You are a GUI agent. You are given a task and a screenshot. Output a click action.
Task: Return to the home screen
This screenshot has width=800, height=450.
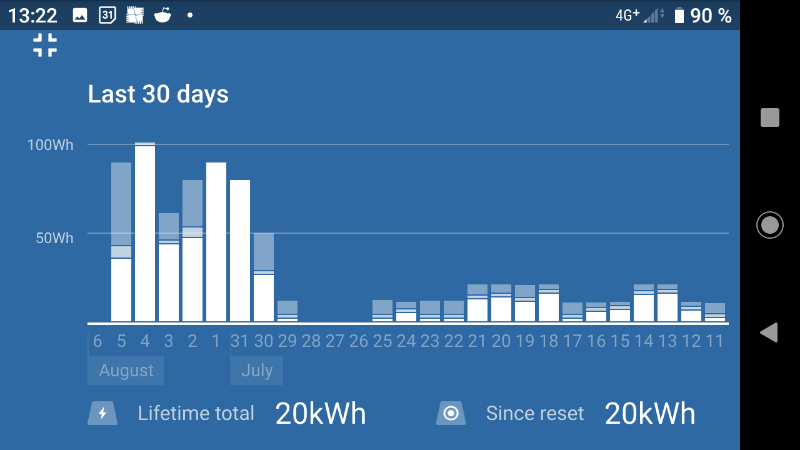[x=769, y=225]
